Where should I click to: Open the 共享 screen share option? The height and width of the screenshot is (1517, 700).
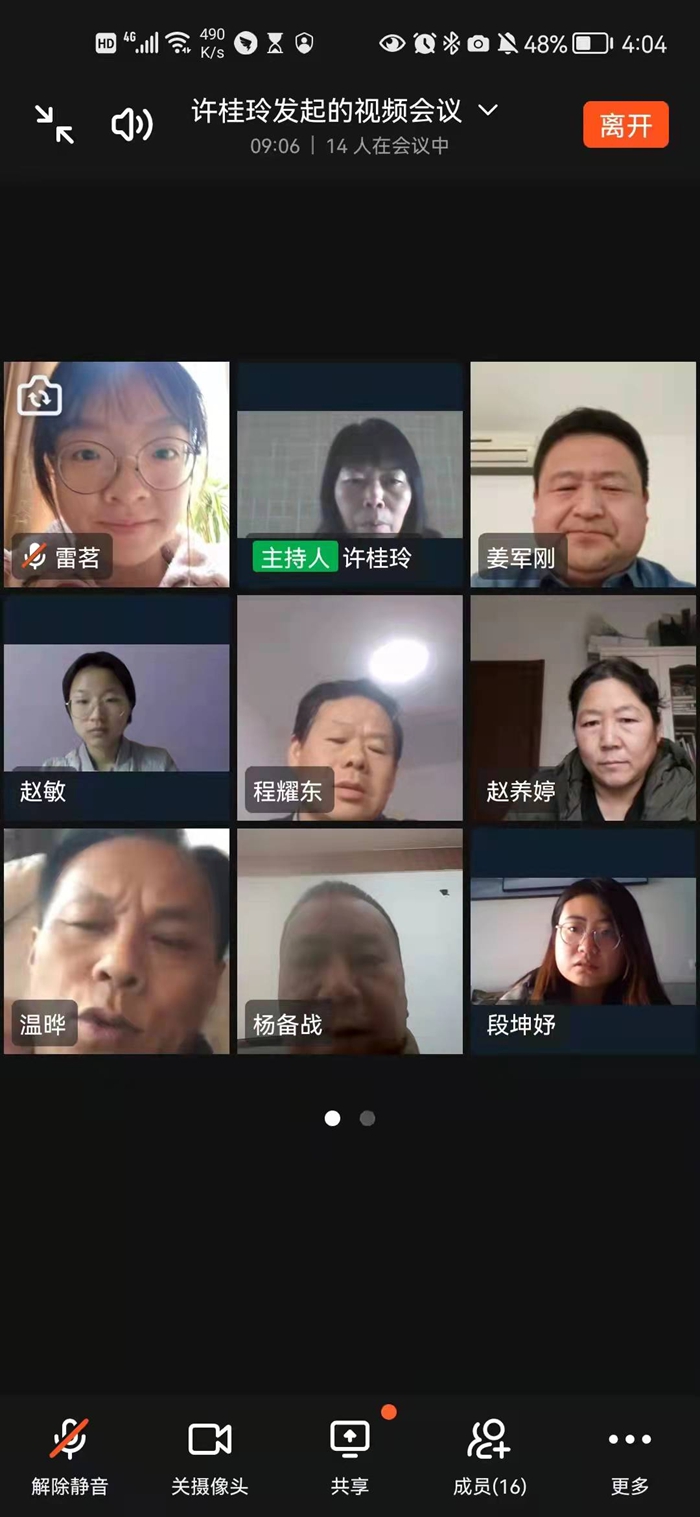tap(350, 1457)
